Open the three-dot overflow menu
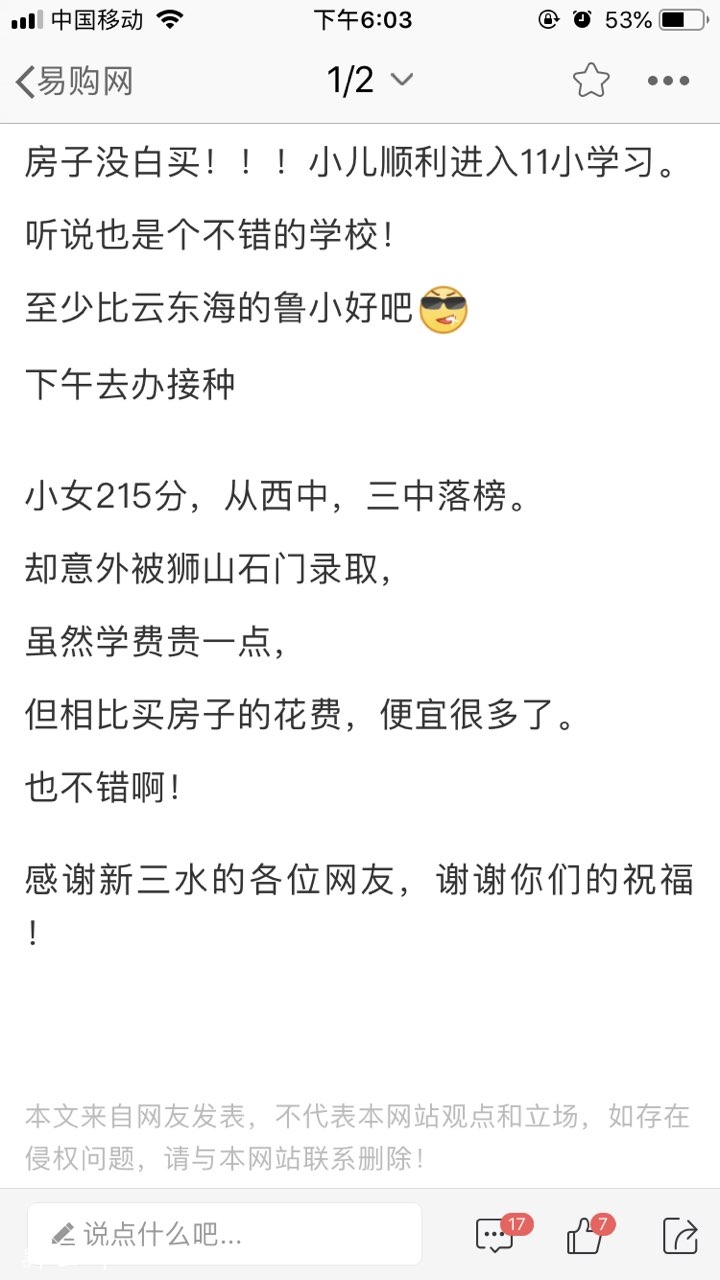The height and width of the screenshot is (1280, 720). point(668,81)
